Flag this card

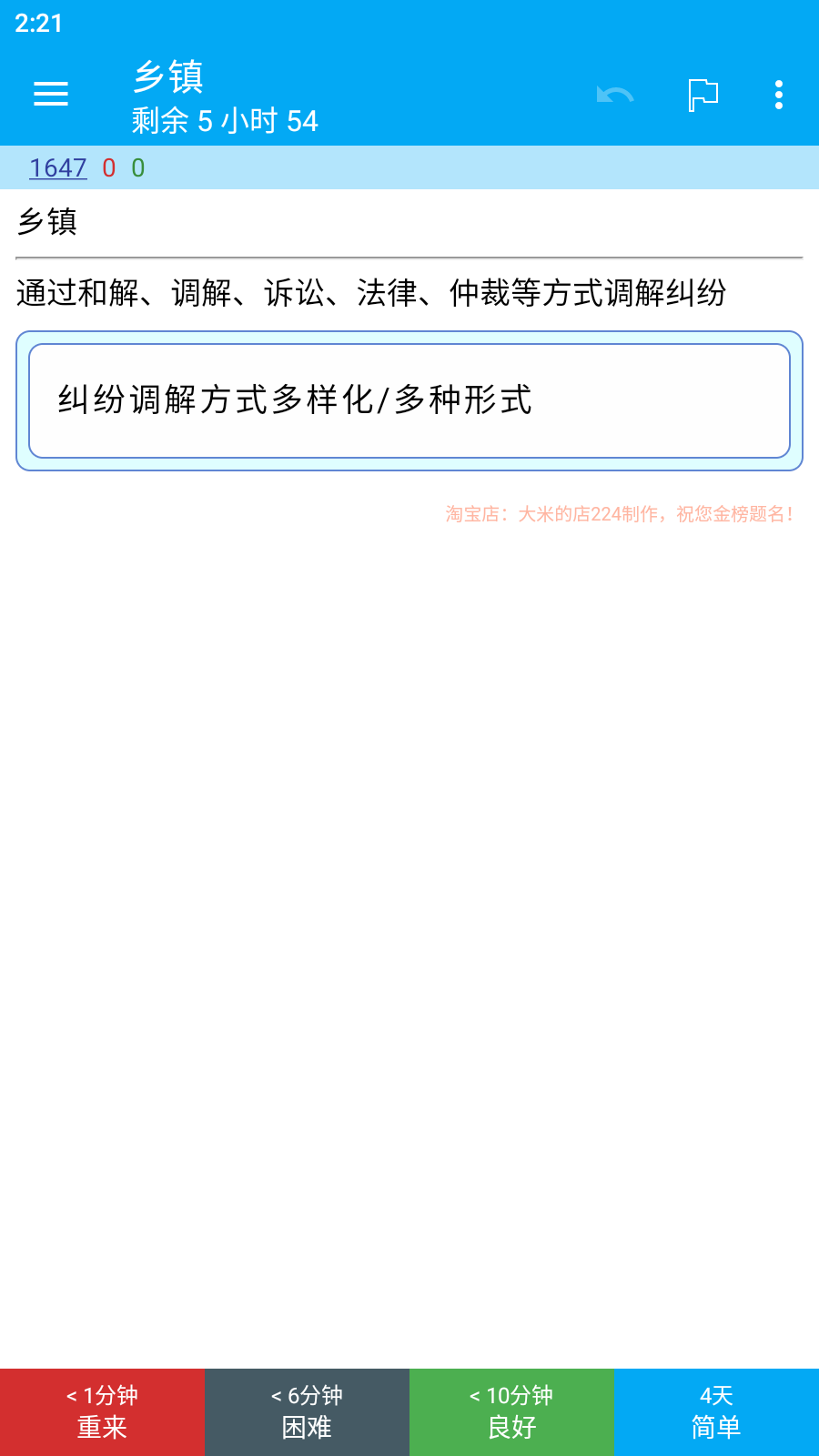703,95
